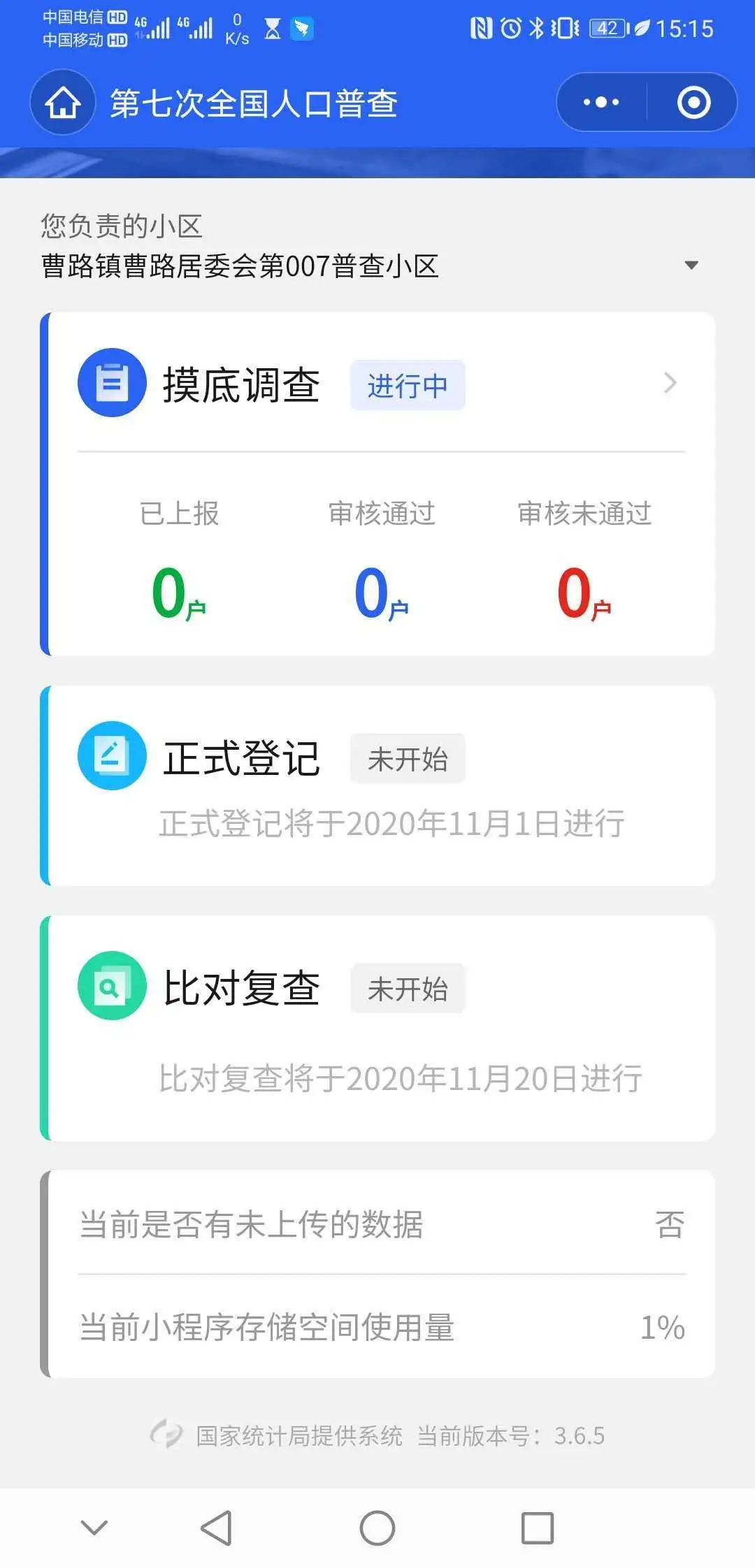Select the 比对复查 card title
Viewport: 755px width, 1568px height.
(243, 985)
